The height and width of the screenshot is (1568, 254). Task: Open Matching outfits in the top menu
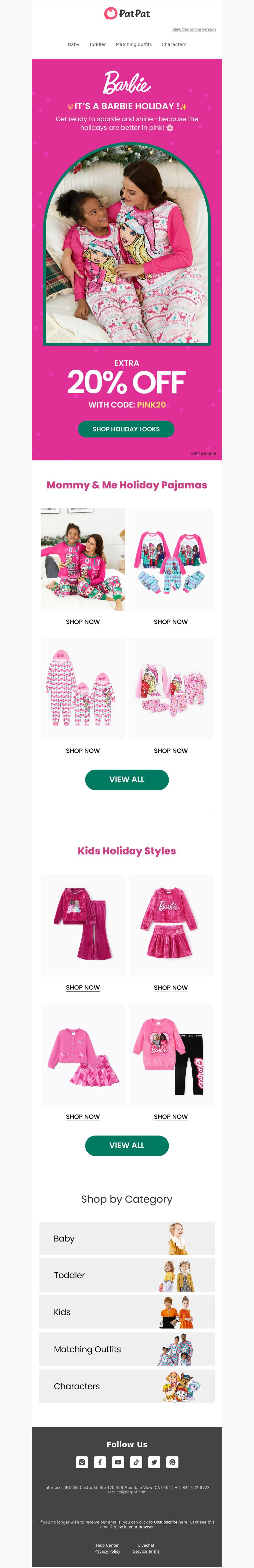click(133, 44)
